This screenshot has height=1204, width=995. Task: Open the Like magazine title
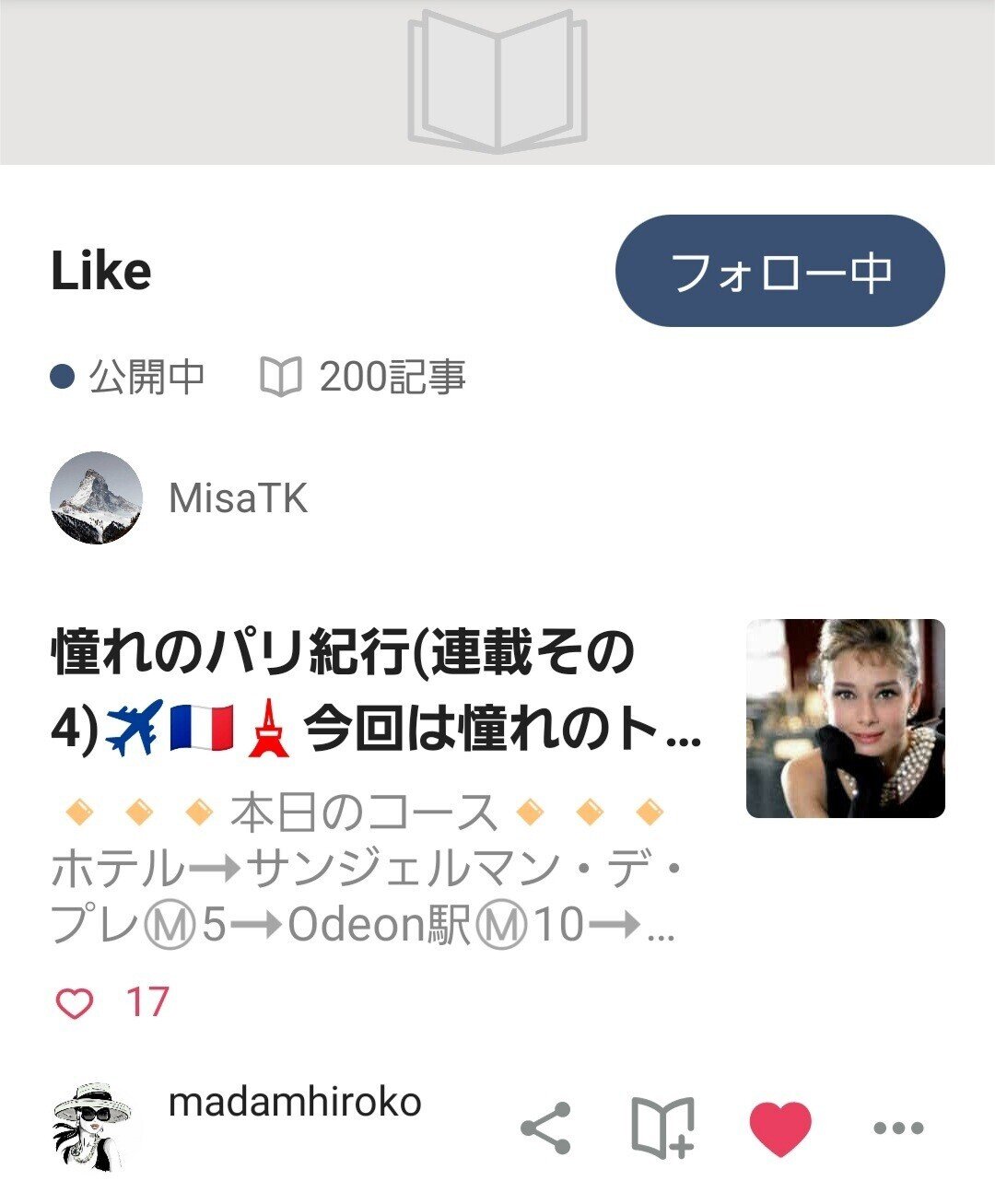(x=101, y=270)
